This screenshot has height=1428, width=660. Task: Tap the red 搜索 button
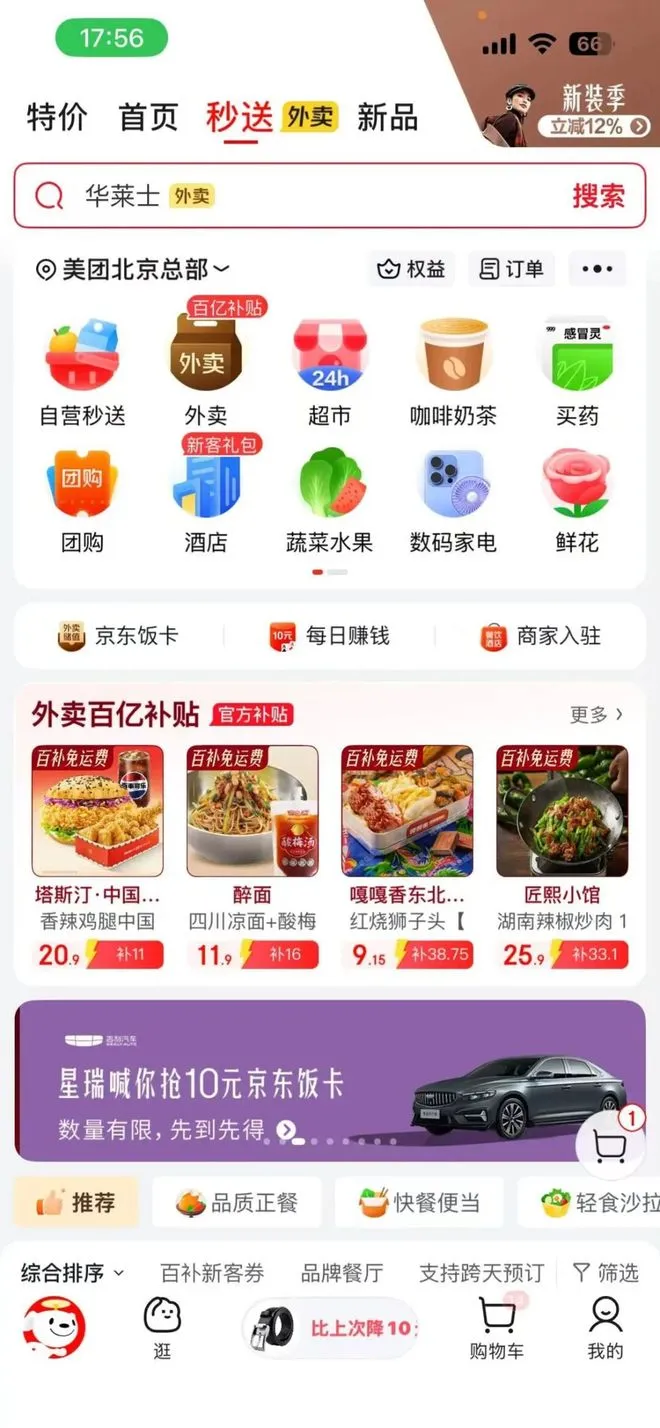tap(598, 196)
